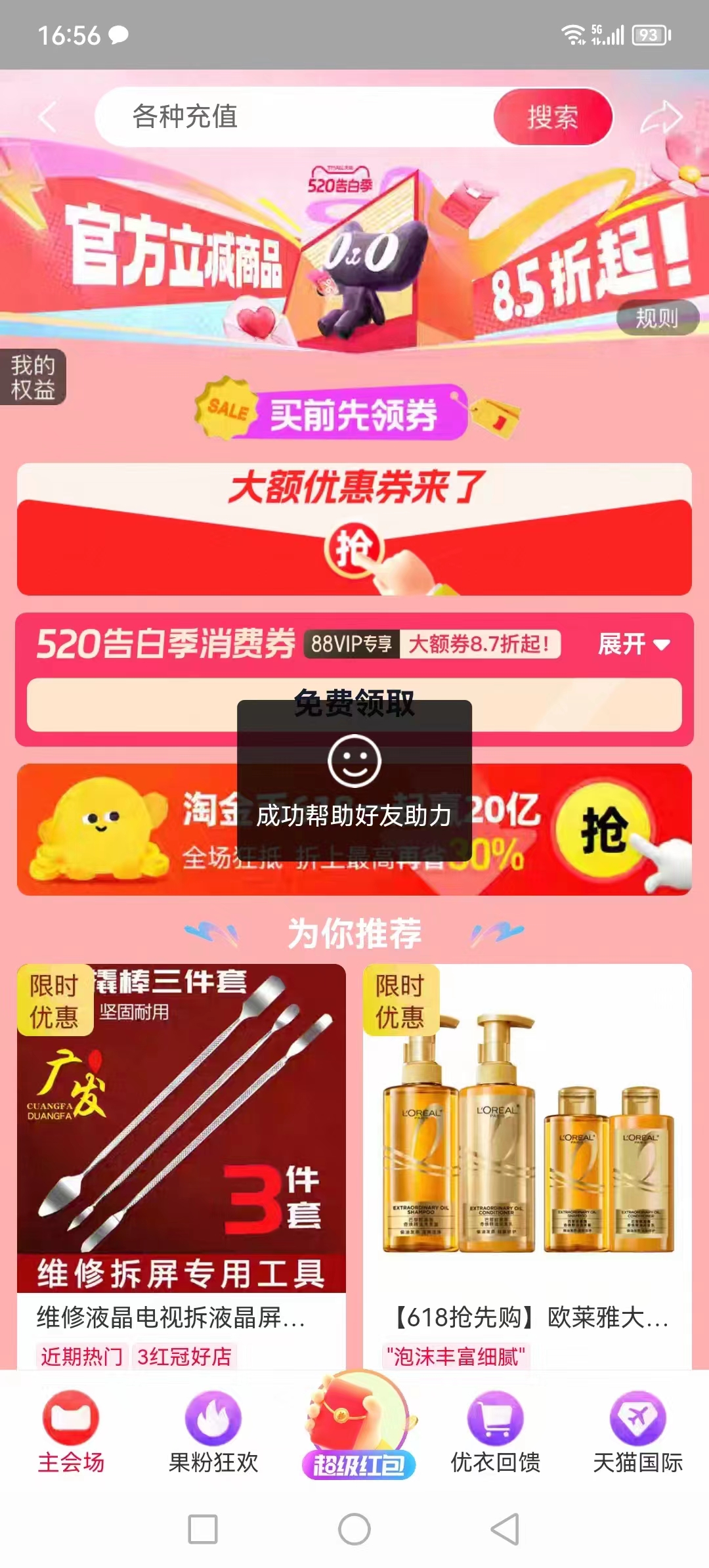This screenshot has height=1568, width=709.
Task: Open recent apps with the square button
Action: tap(203, 1529)
